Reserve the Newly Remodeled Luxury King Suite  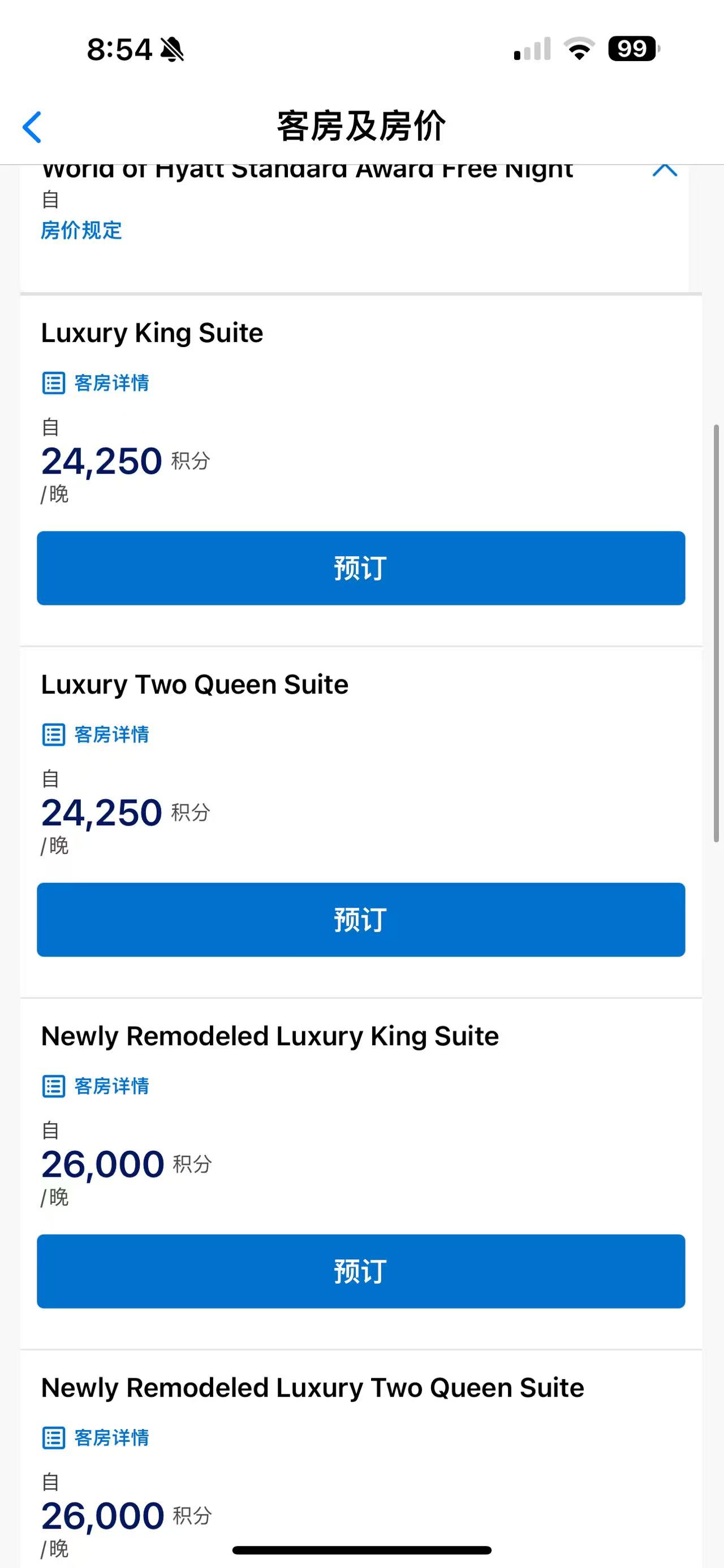point(360,1271)
